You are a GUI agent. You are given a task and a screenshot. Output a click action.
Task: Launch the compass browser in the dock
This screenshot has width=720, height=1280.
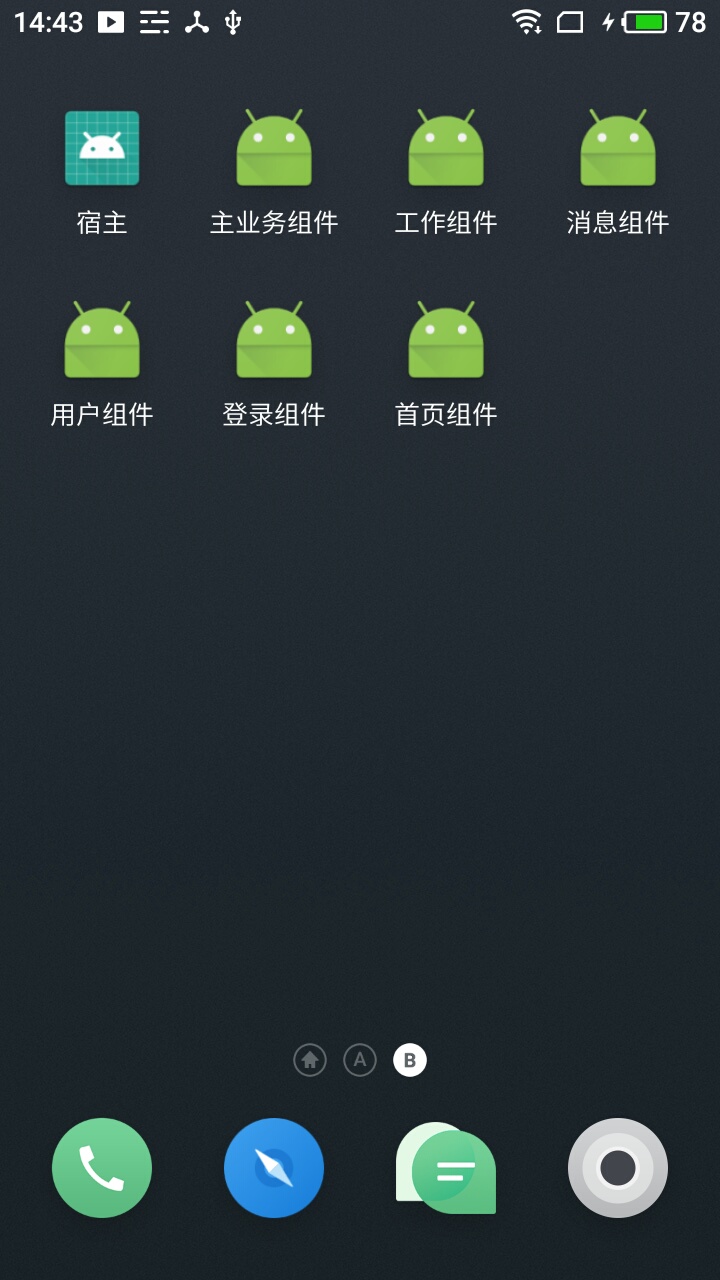coord(274,1168)
